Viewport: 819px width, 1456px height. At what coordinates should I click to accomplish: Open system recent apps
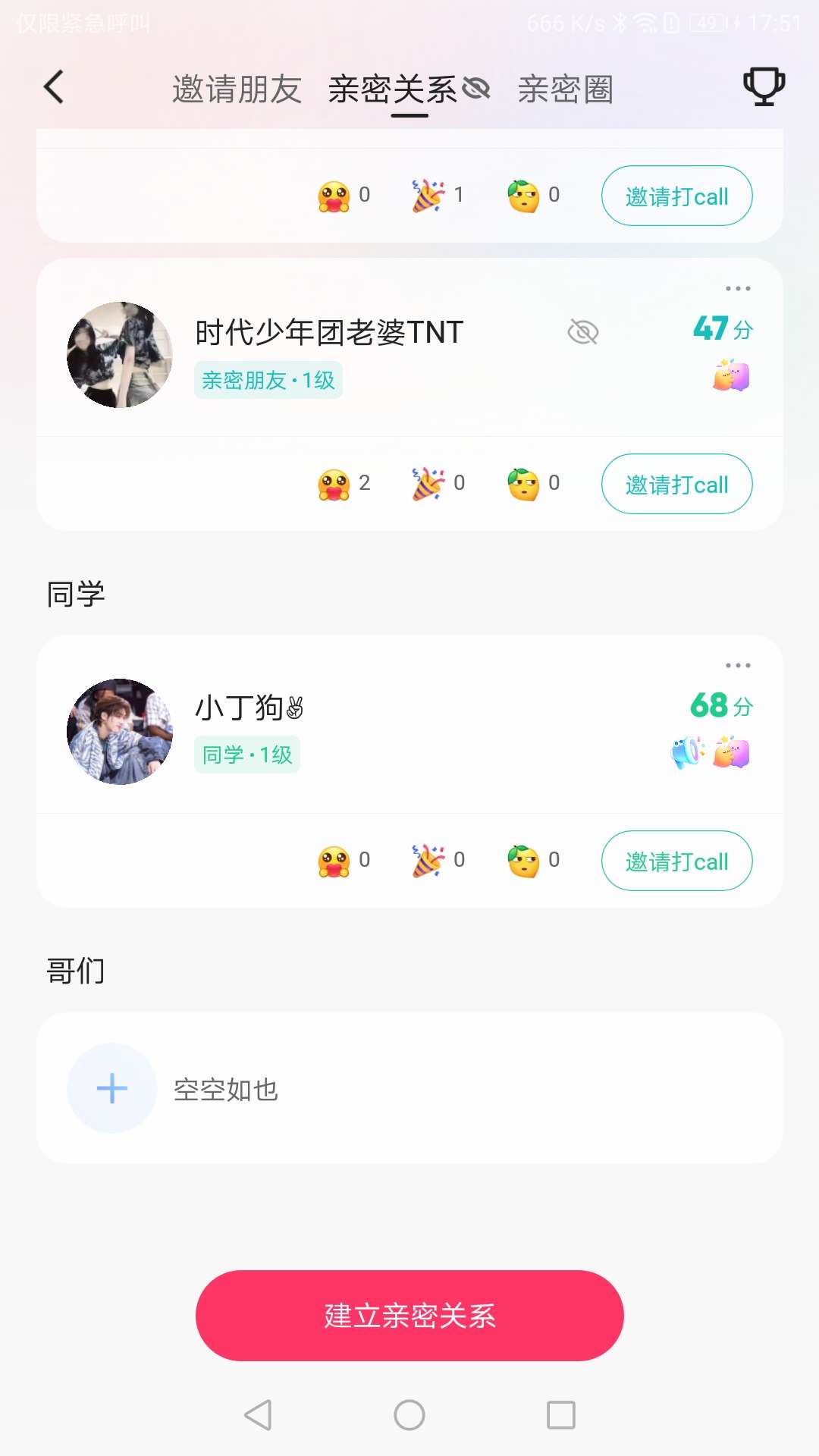pos(560,1415)
